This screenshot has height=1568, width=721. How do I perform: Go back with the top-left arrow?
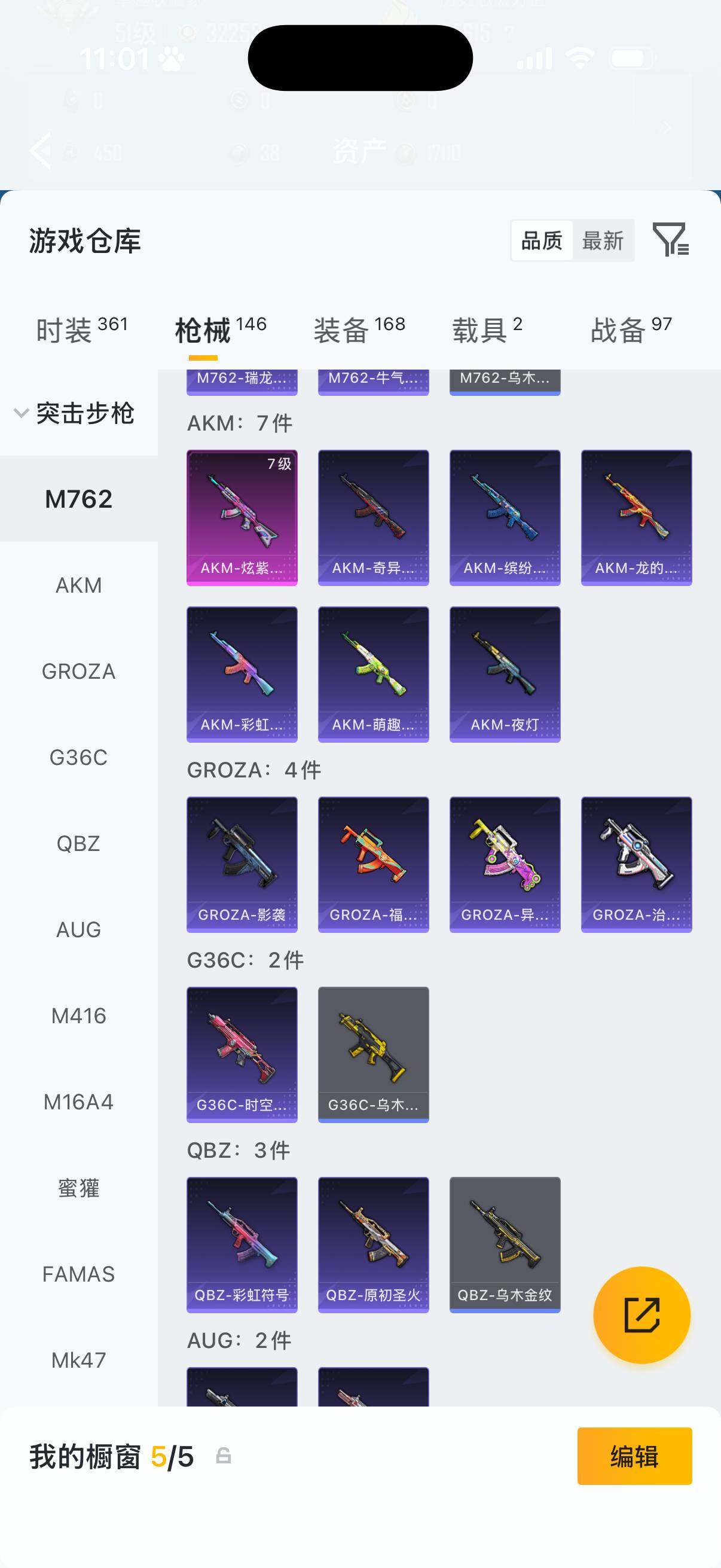coord(41,150)
